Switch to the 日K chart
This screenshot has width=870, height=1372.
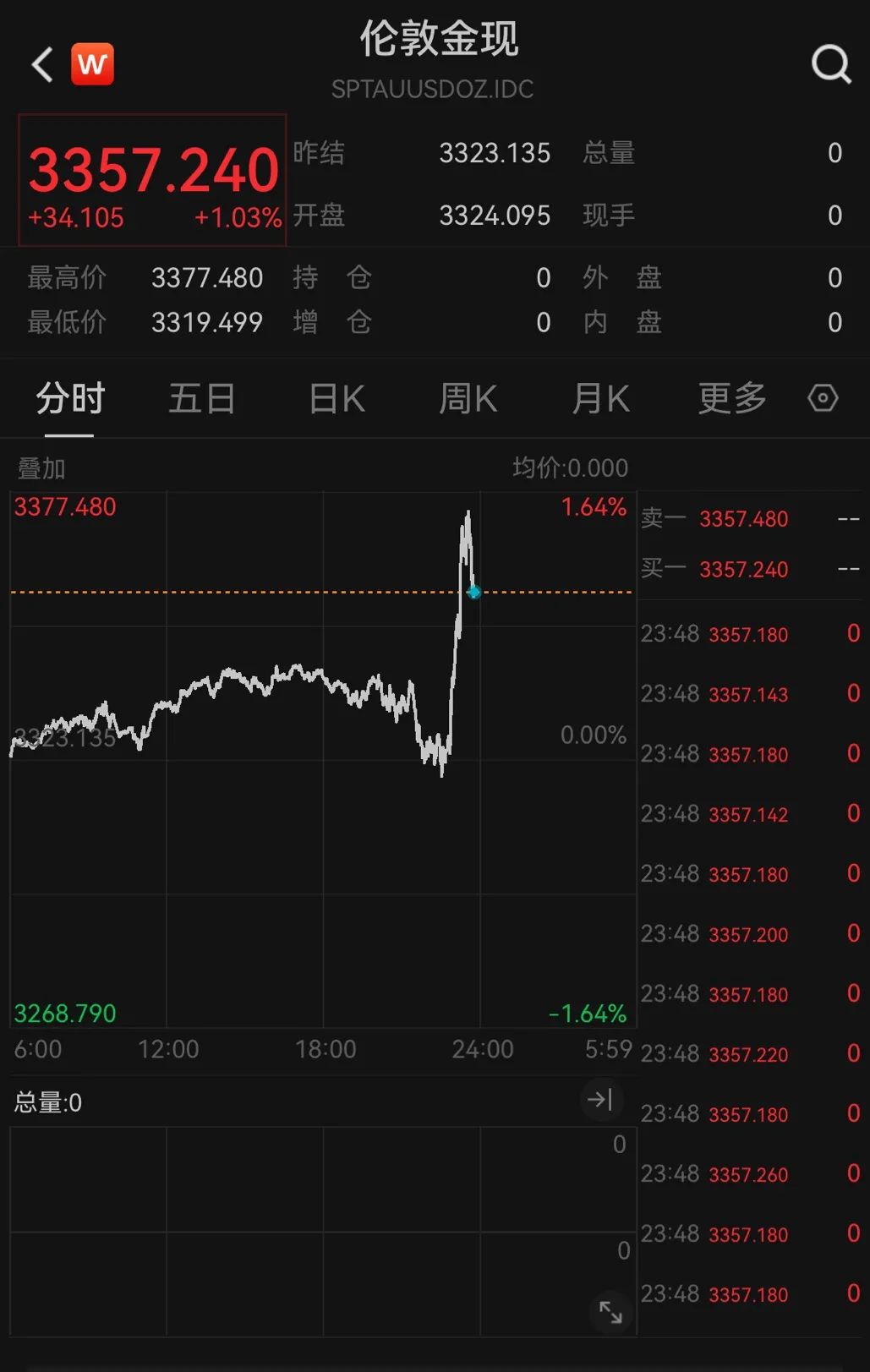337,398
